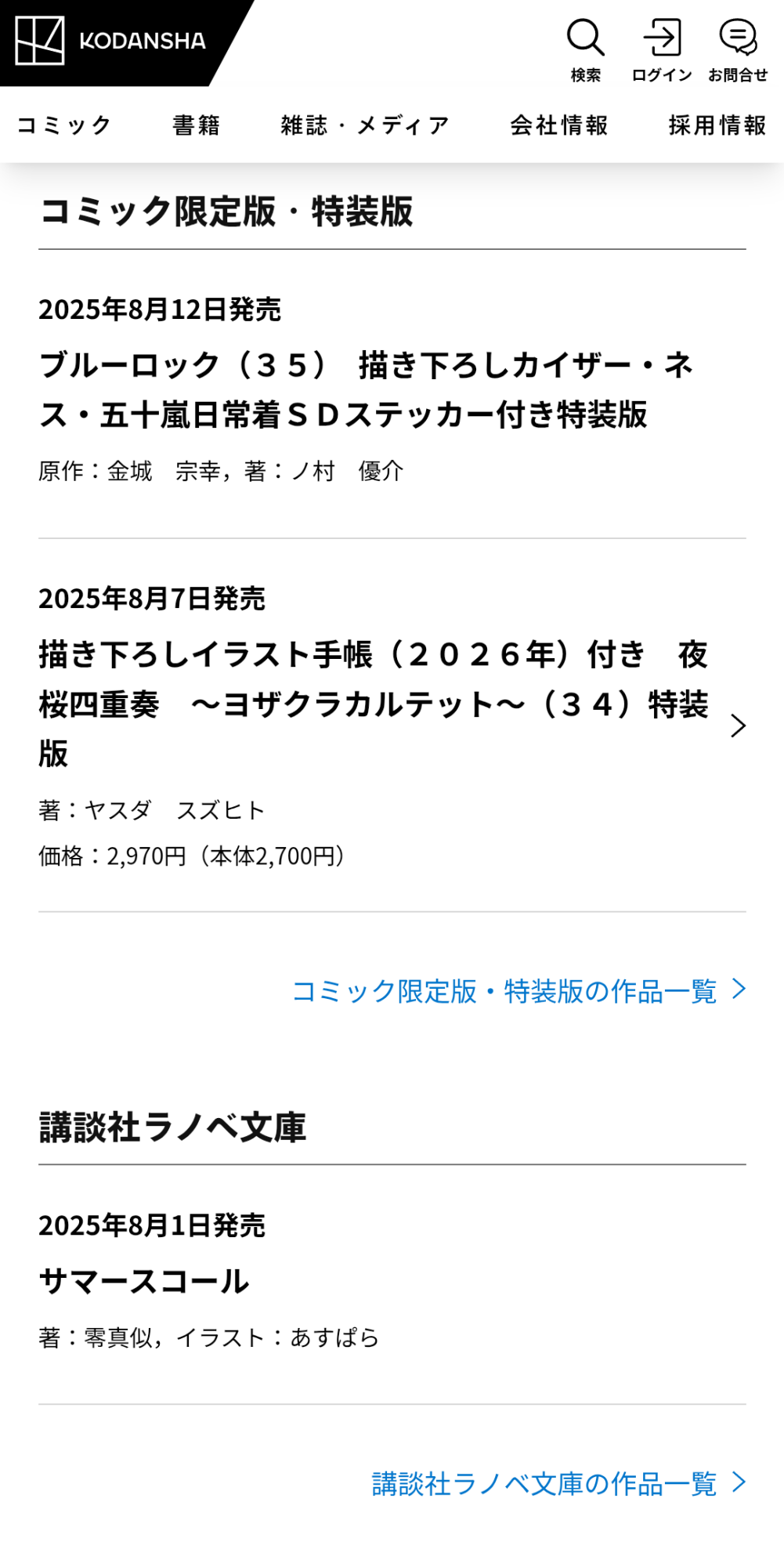Screen dimensions: 784x1567
Task: Select the 書籍 navigation item
Action: [x=197, y=125]
